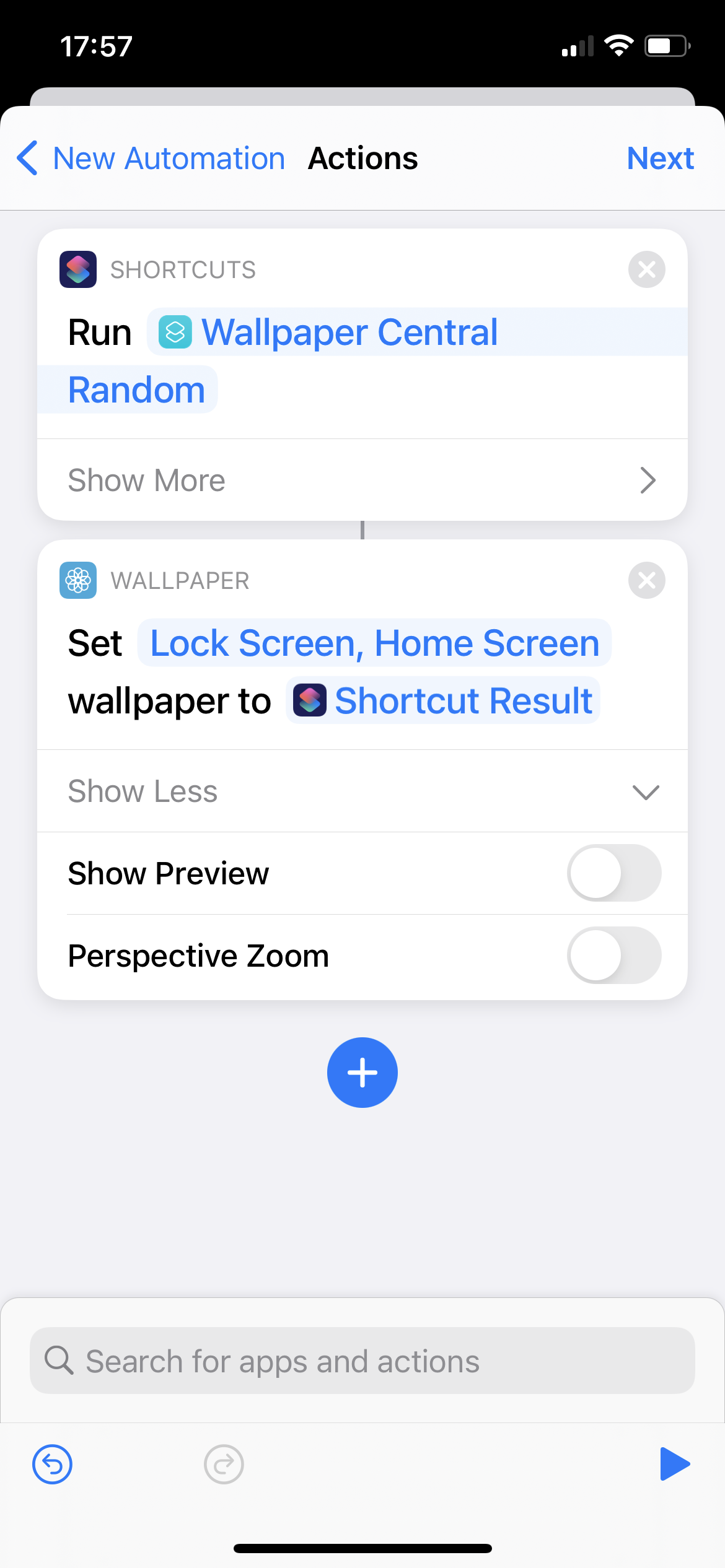
Task: Enable the Show Preview switch
Action: tap(613, 873)
